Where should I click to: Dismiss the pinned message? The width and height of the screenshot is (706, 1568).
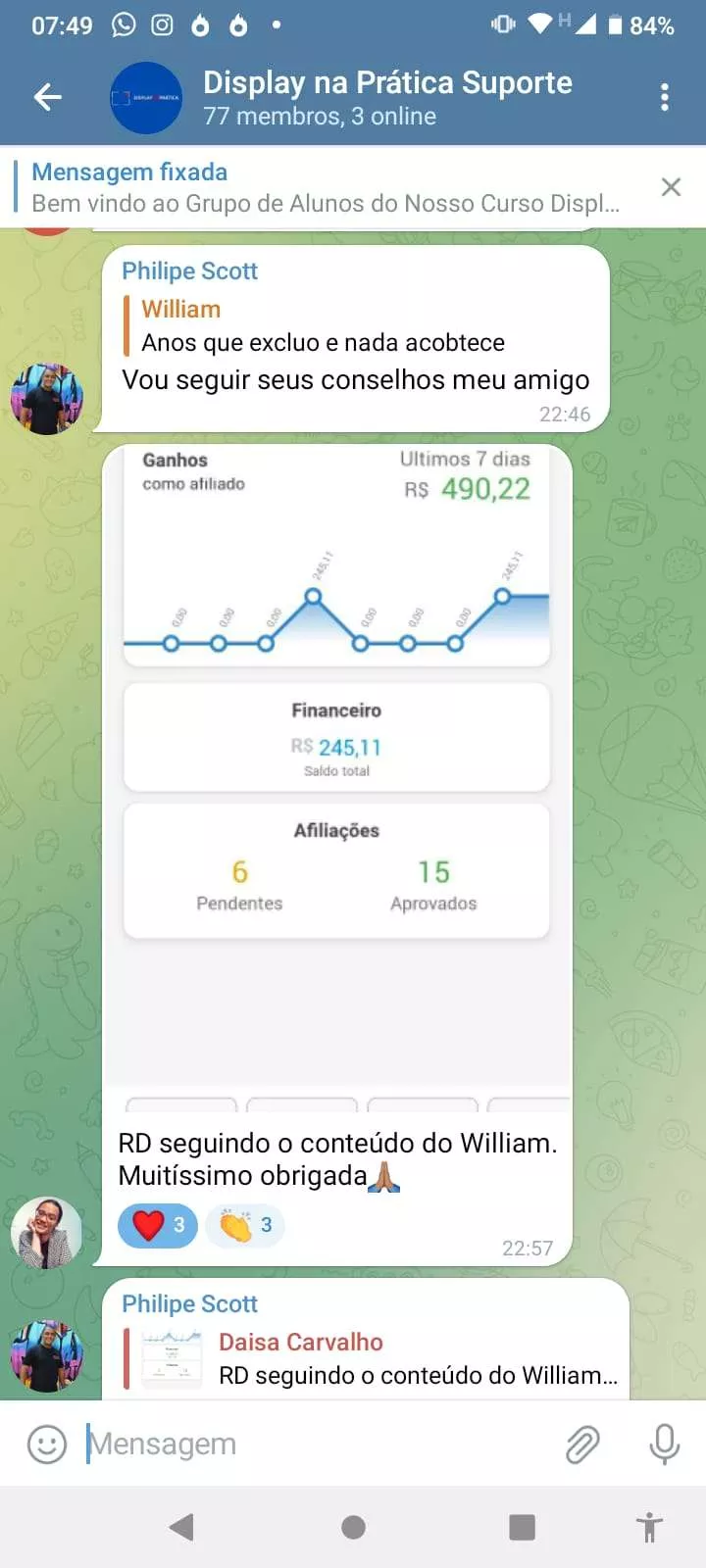[671, 187]
